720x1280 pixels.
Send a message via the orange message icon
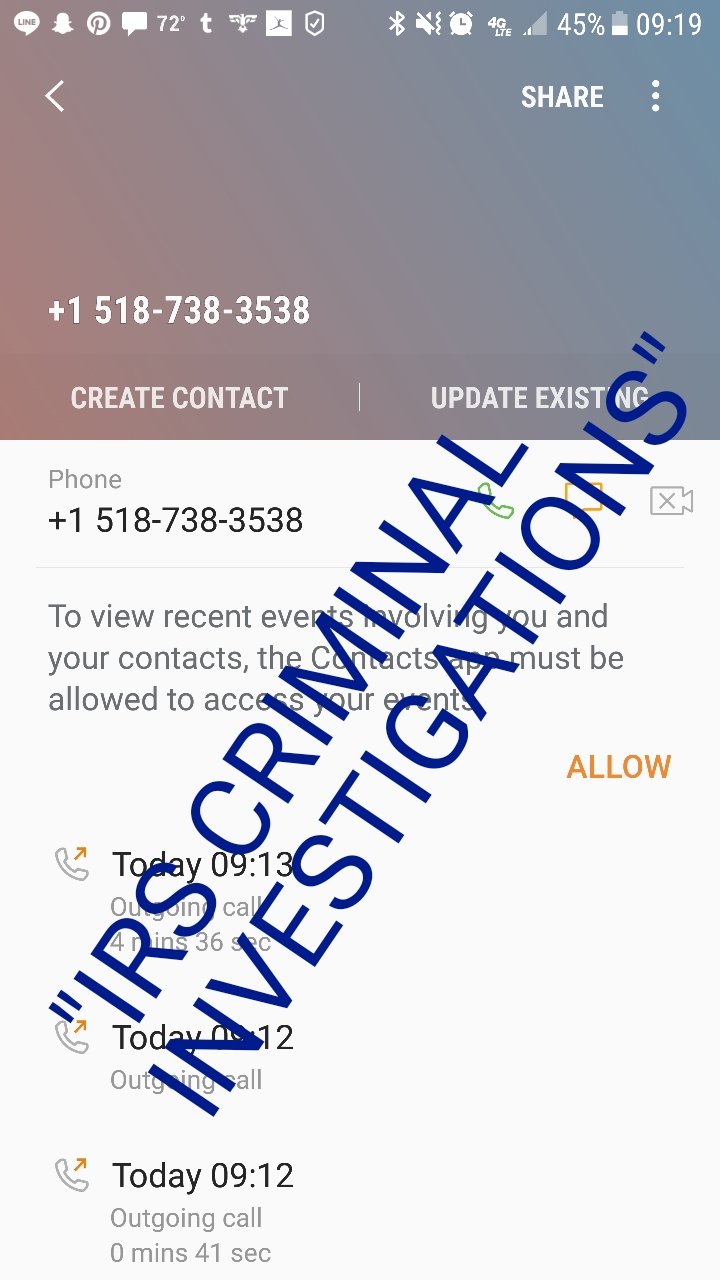(584, 499)
